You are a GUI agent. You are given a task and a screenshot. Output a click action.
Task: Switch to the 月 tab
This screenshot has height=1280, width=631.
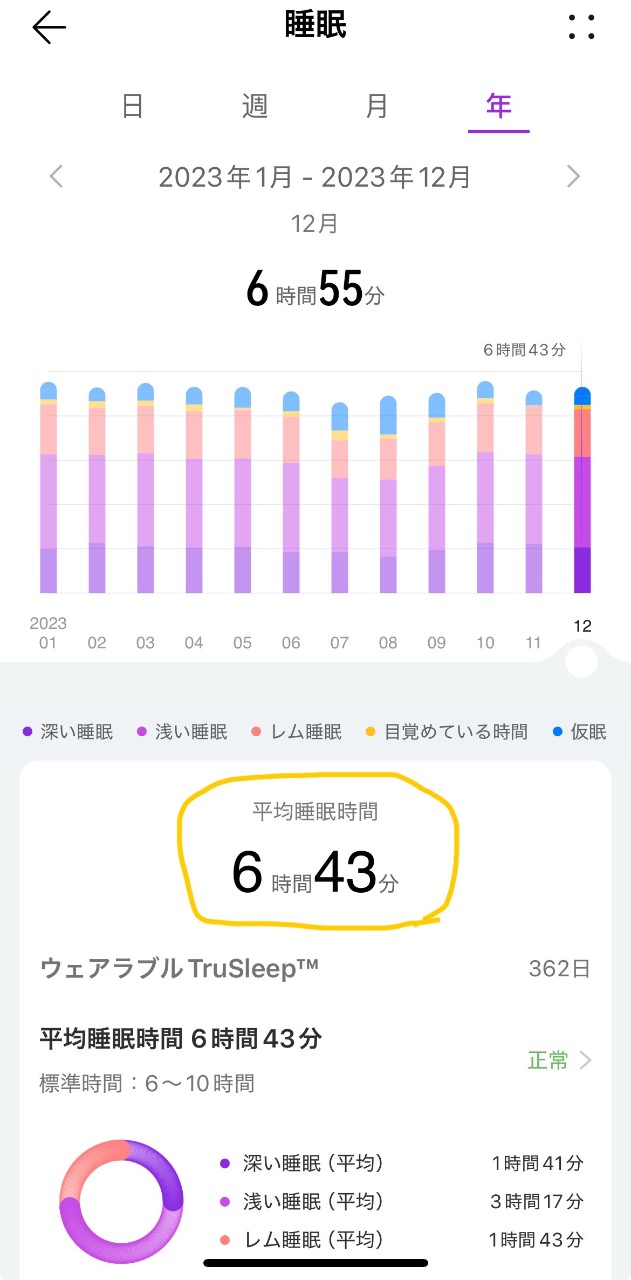pos(377,106)
